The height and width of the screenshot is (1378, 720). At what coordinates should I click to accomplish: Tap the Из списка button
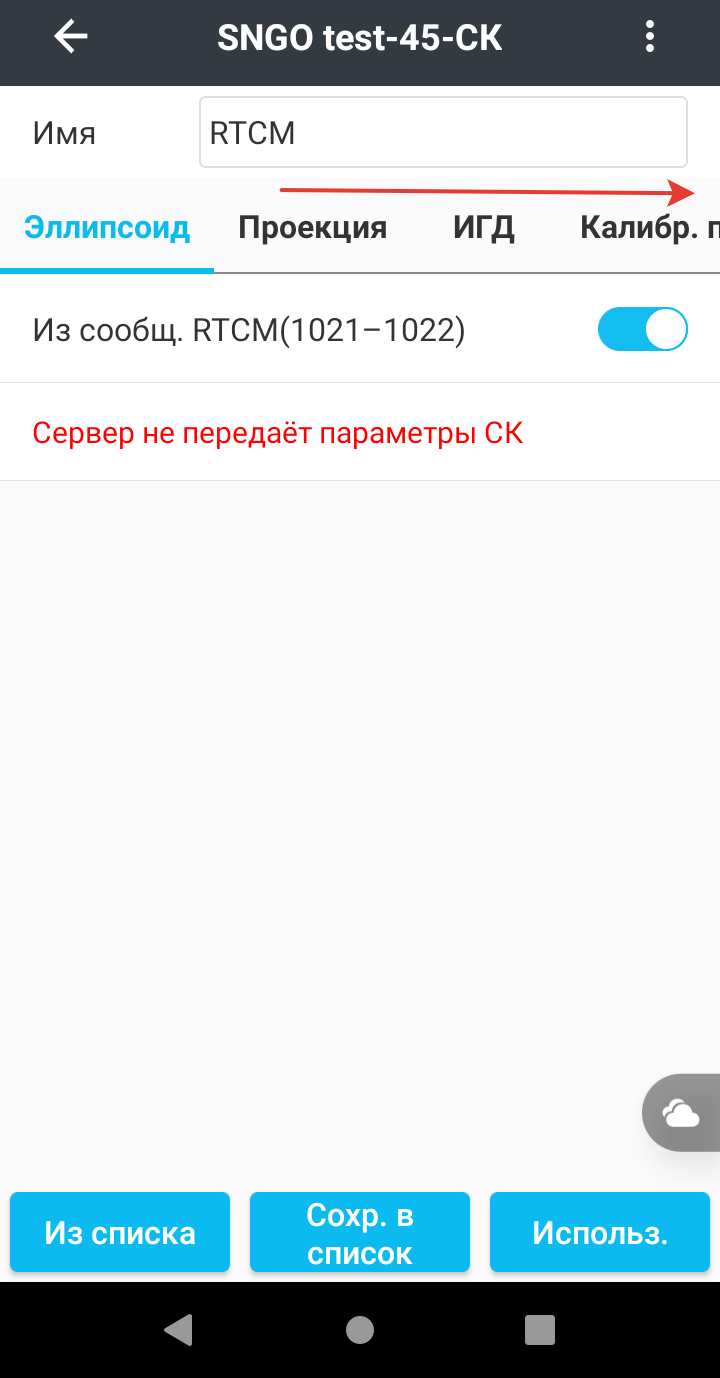coord(120,1232)
